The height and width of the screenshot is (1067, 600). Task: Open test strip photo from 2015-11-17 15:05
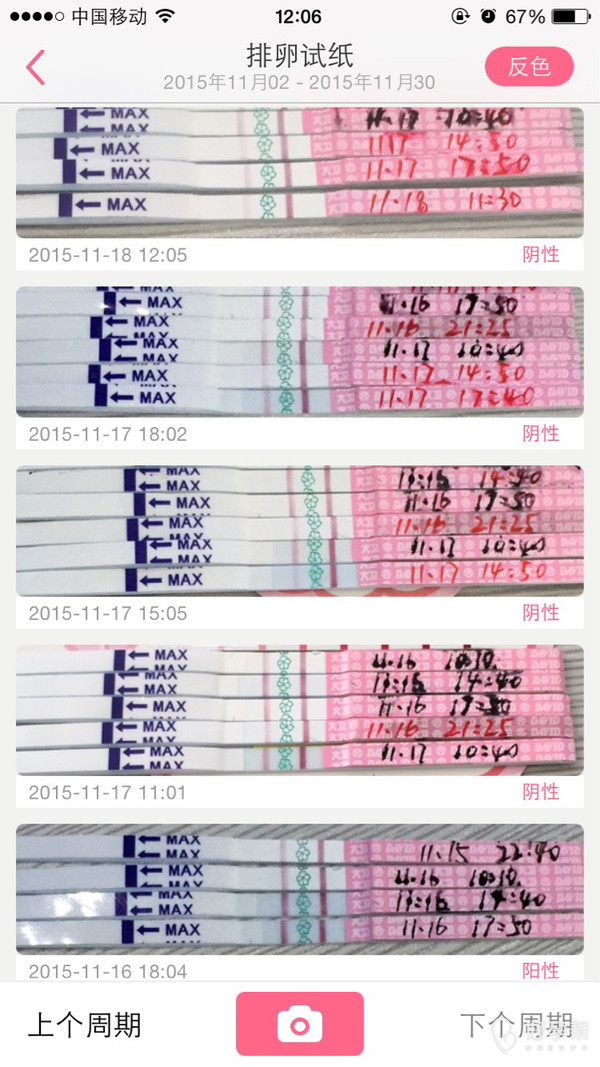[x=299, y=531]
